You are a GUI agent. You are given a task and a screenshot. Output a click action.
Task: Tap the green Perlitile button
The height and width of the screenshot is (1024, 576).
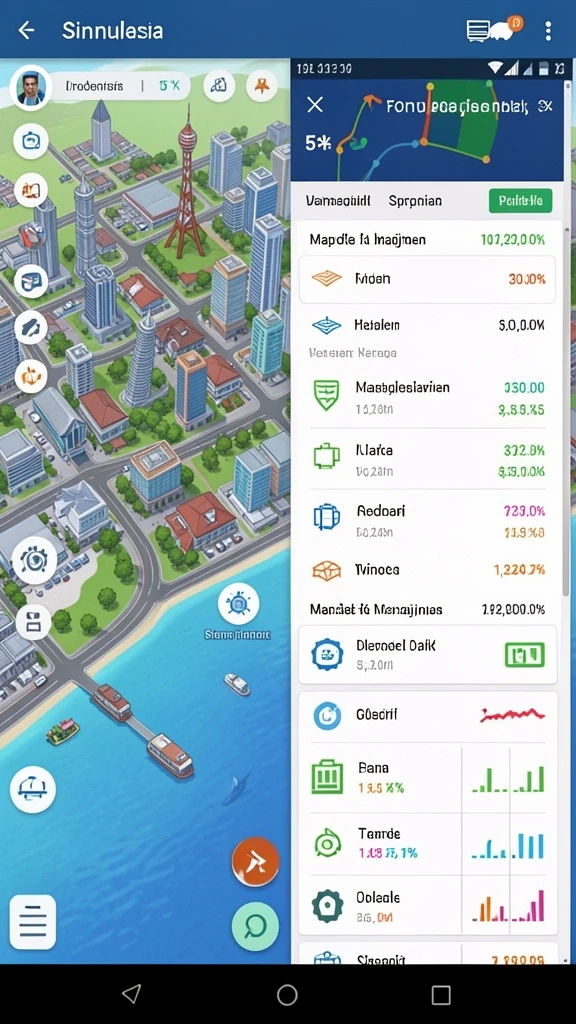click(520, 201)
